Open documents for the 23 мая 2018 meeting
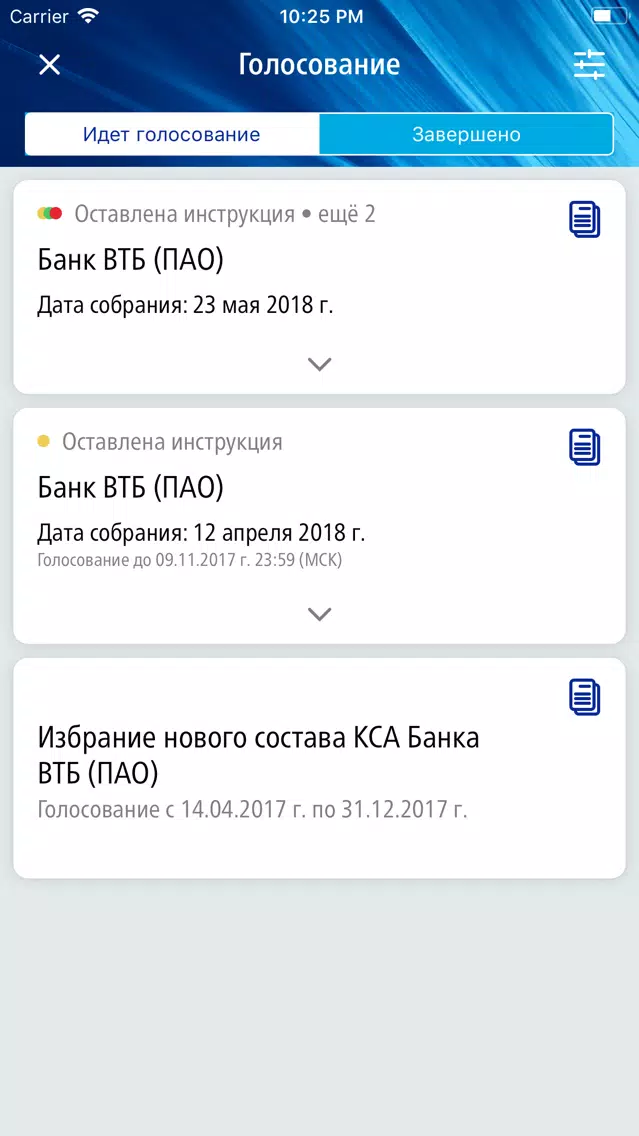This screenshot has width=639, height=1136. point(585,220)
